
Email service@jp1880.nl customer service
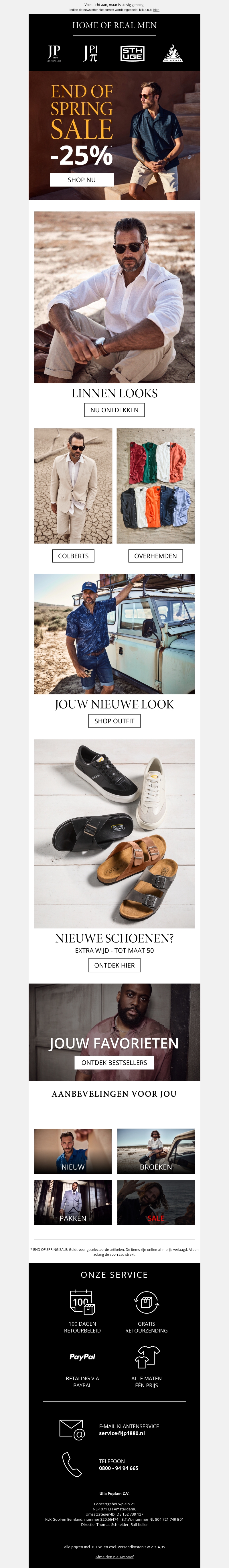(x=121, y=1433)
